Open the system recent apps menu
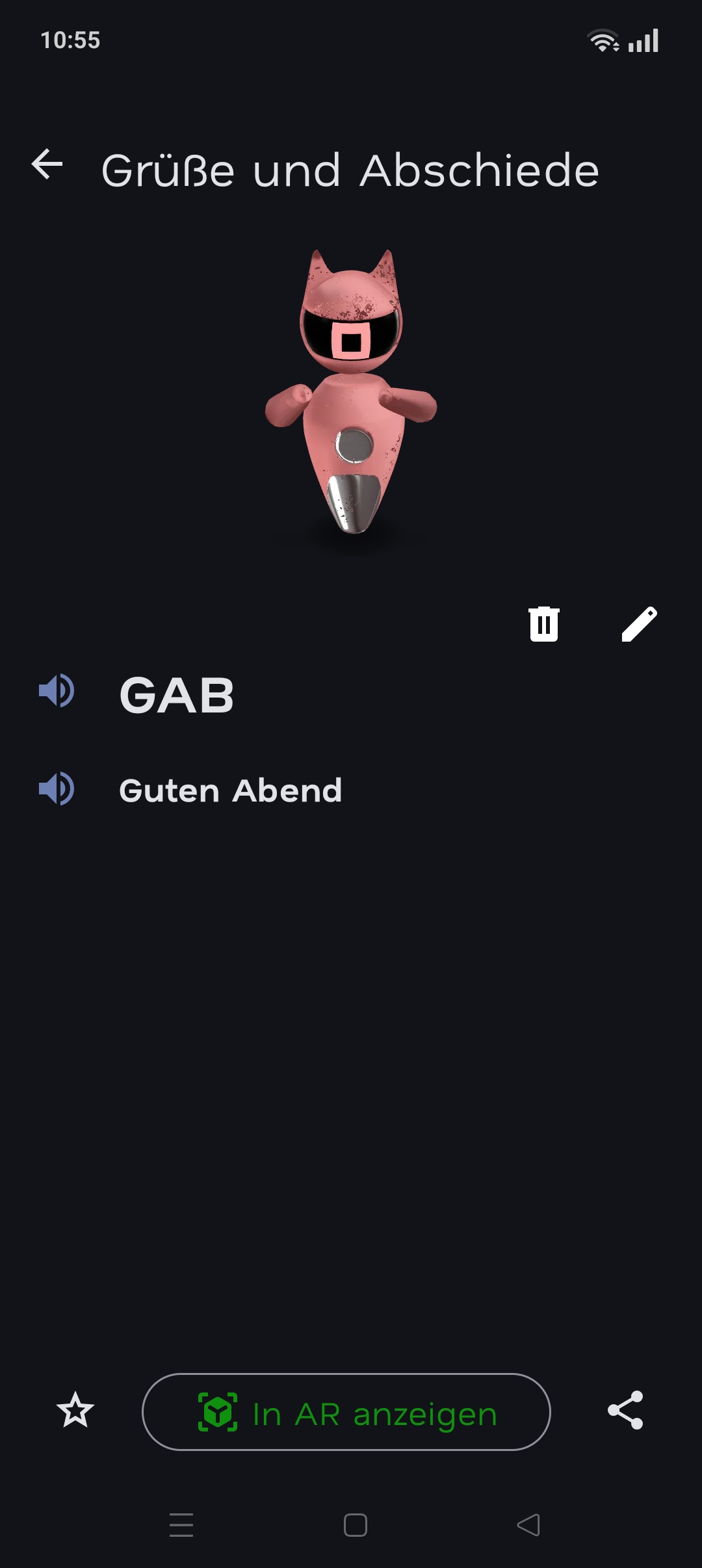The height and width of the screenshot is (1568, 702). [x=181, y=1525]
